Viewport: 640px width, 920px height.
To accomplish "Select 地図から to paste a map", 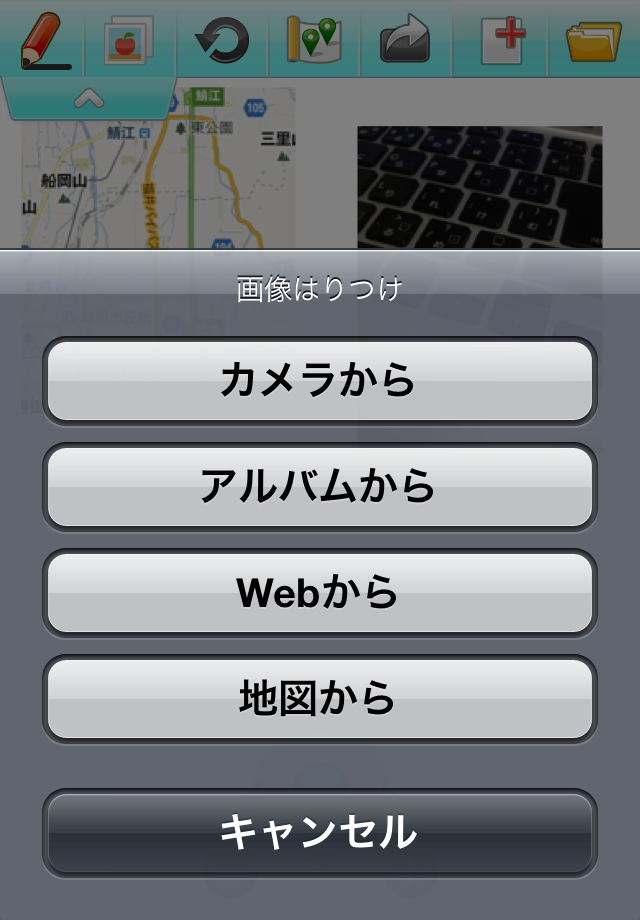I will (x=319, y=698).
